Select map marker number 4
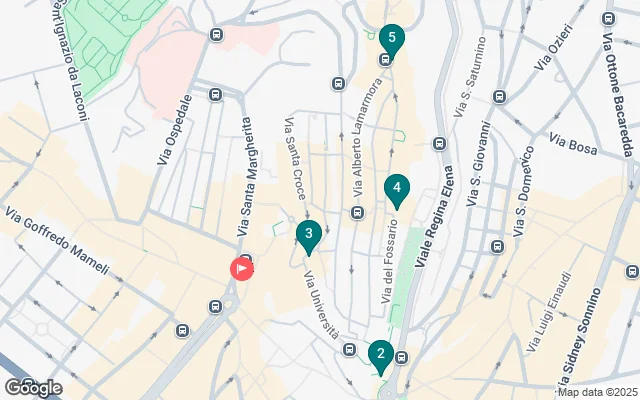Viewport: 640px width, 400px height. [397, 187]
